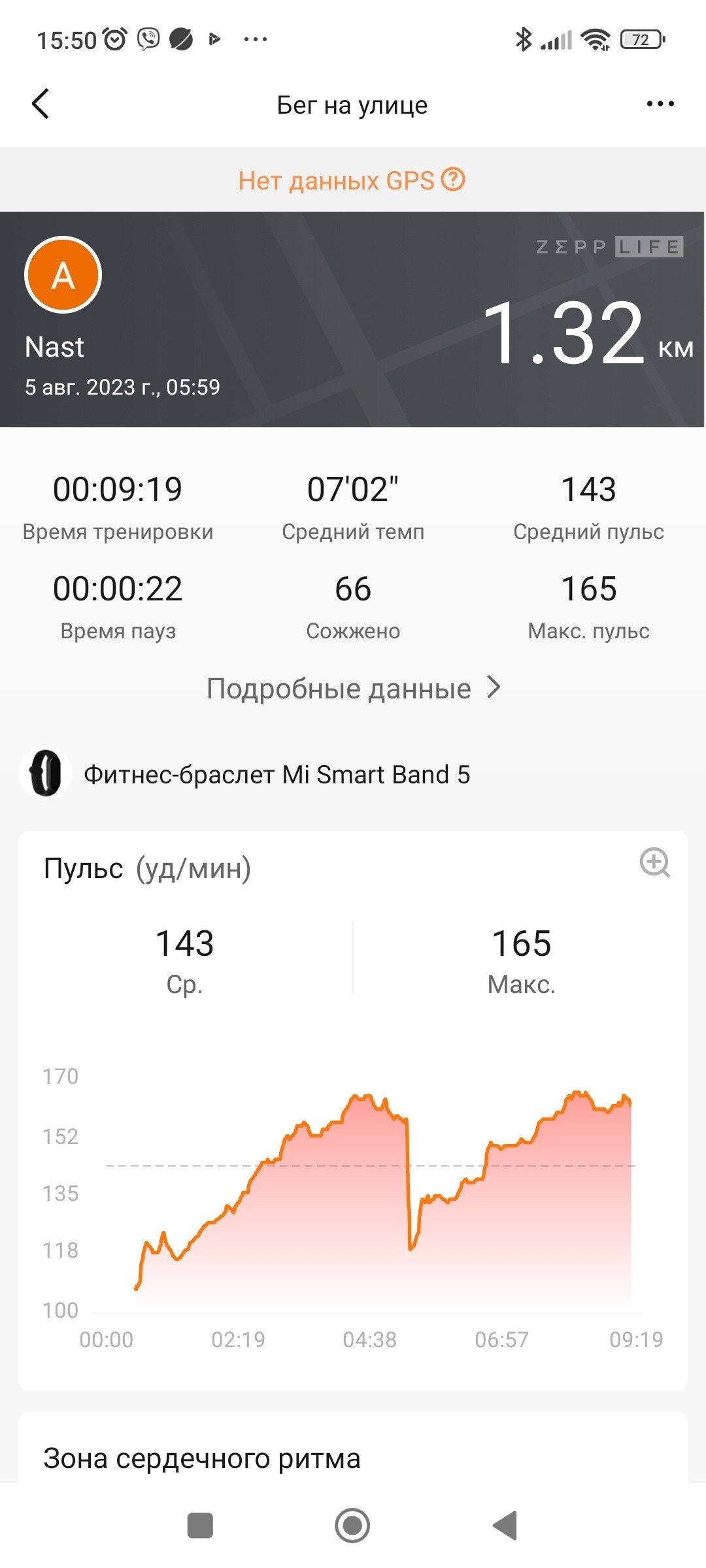Open recent apps from navigation bar
Image resolution: width=706 pixels, height=1568 pixels.
[x=200, y=1526]
